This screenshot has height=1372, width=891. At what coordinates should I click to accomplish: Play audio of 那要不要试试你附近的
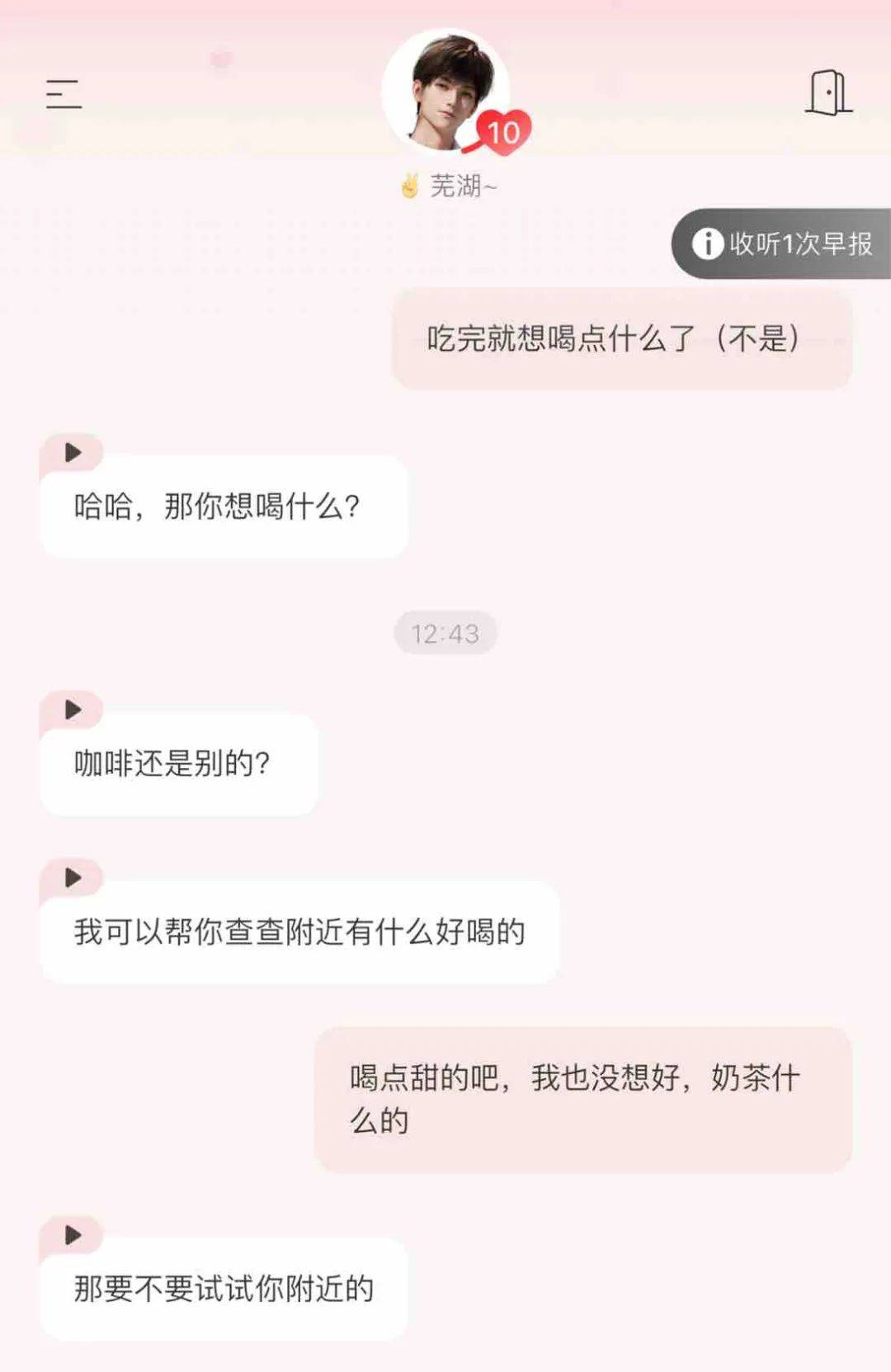click(73, 1235)
